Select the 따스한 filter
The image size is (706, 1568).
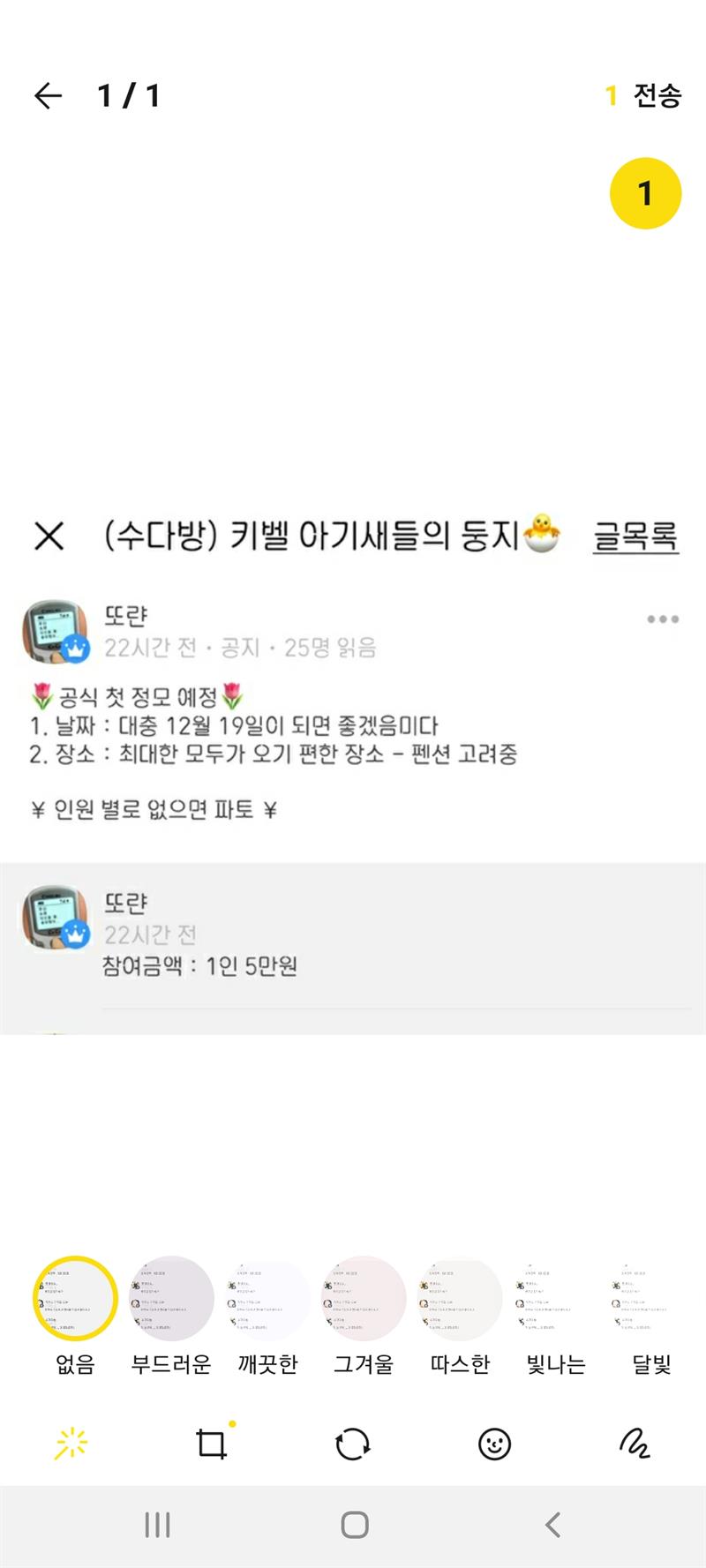(460, 1299)
